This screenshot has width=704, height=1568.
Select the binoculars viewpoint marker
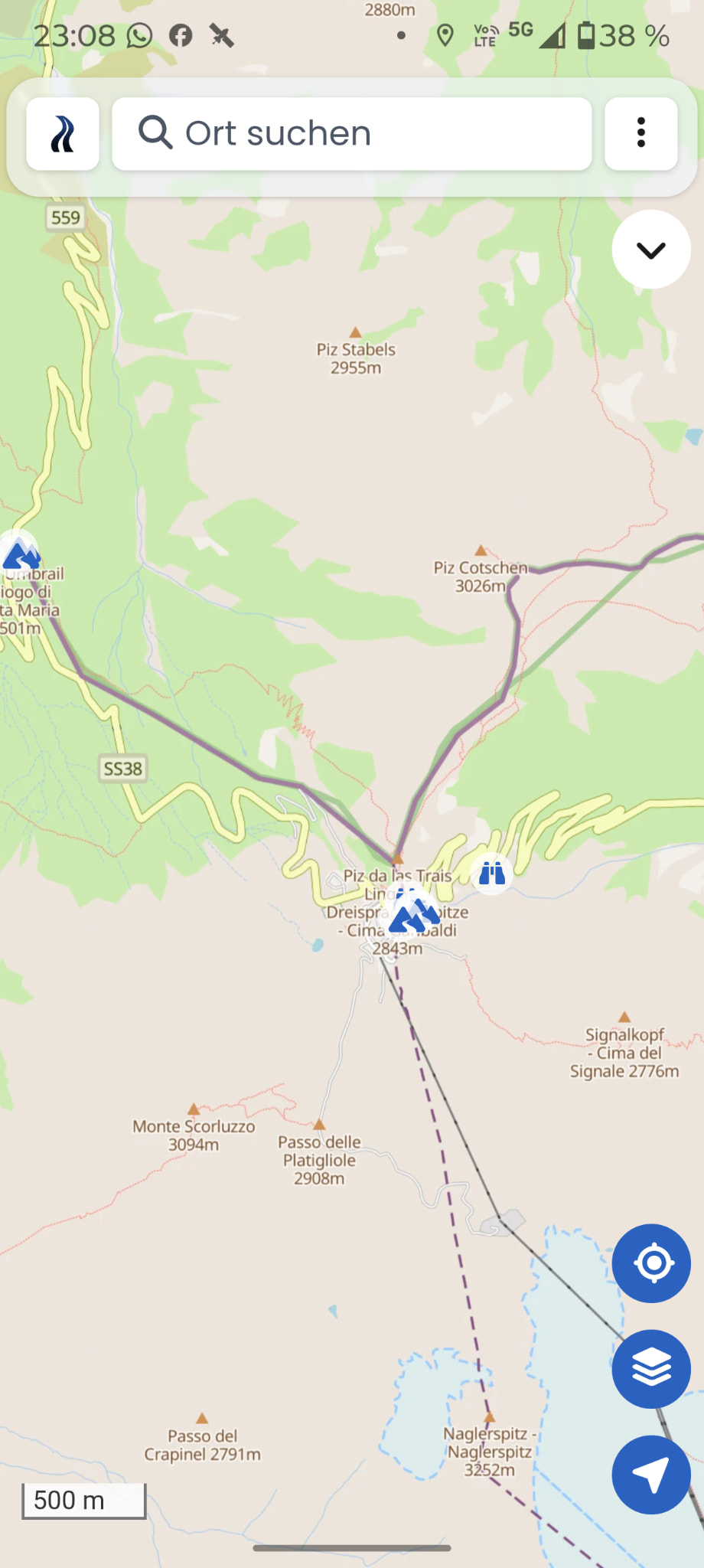492,874
